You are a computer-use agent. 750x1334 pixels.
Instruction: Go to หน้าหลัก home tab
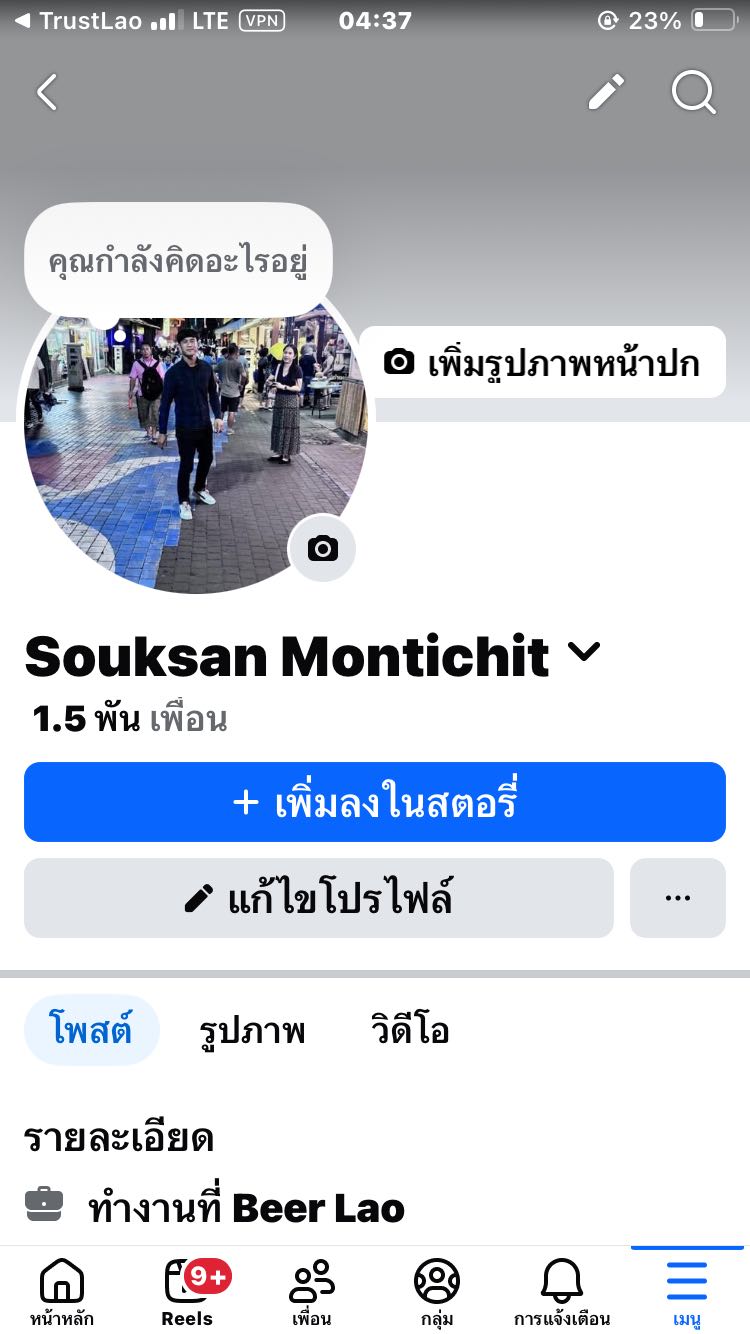pos(62,1290)
